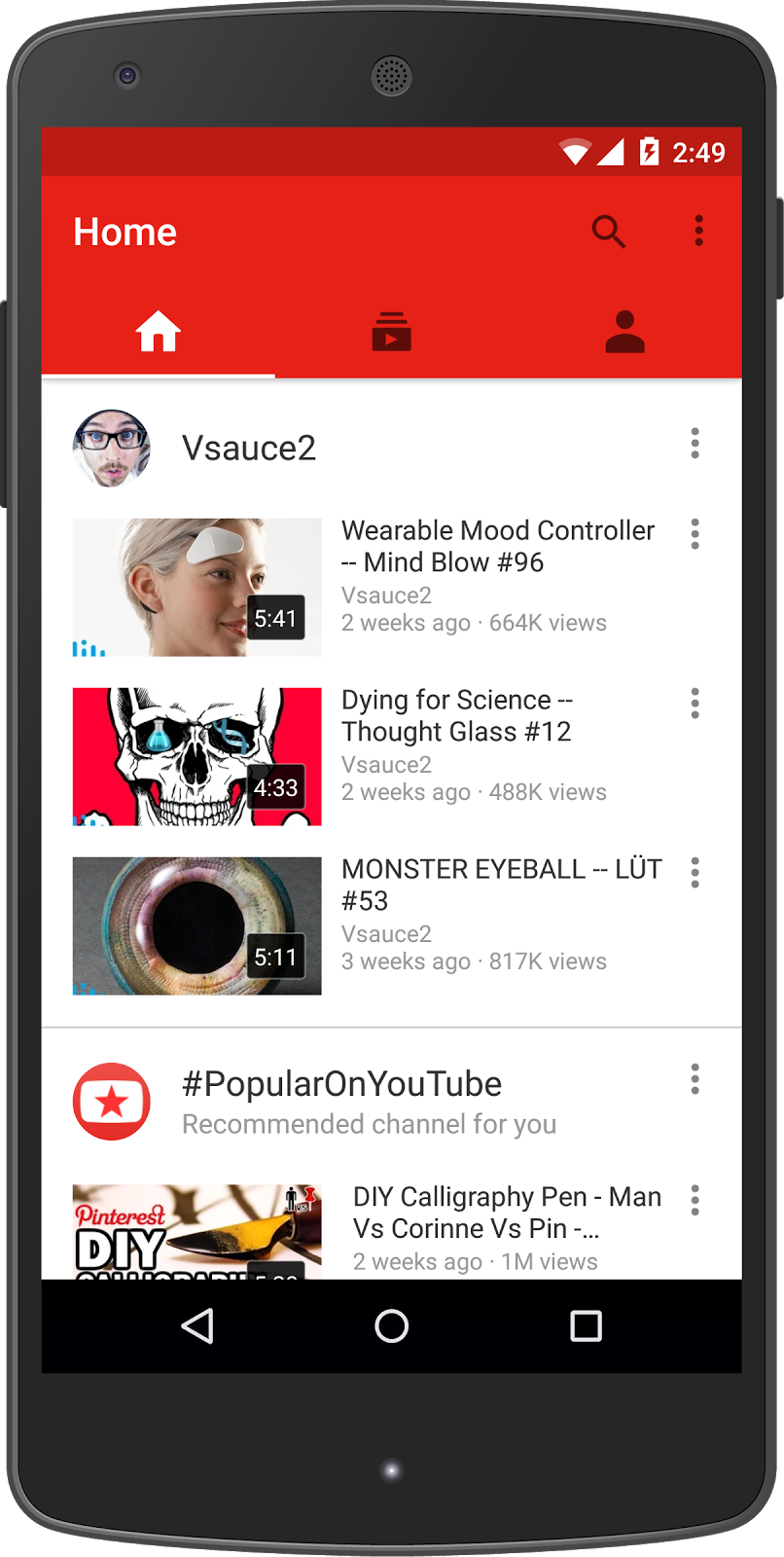Viewport: 784px width, 1557px height.
Task: Open the Vsauce2 channel name link
Action: [249, 447]
